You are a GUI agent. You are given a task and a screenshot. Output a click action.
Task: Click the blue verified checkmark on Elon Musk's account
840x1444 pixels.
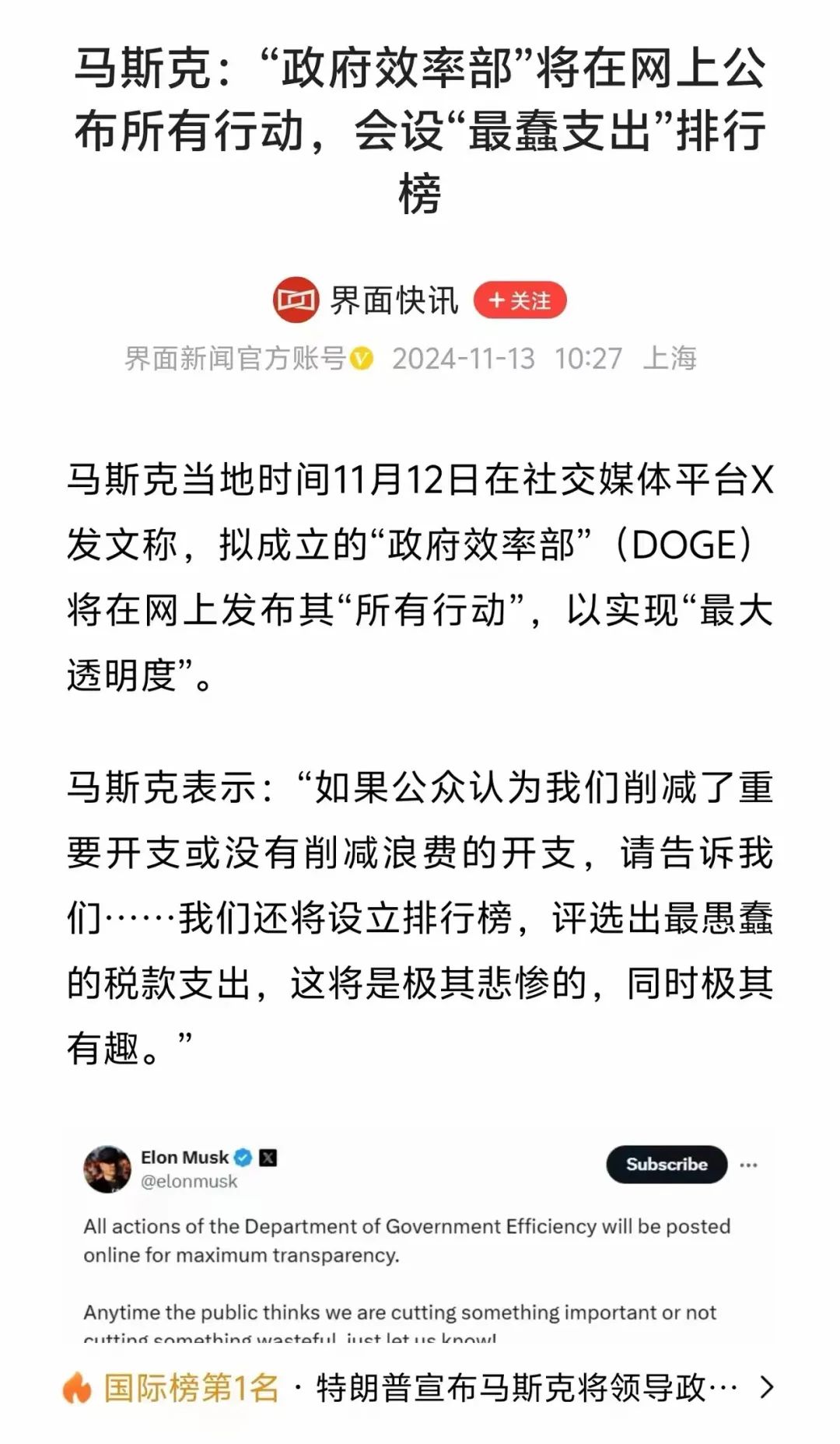(241, 1158)
